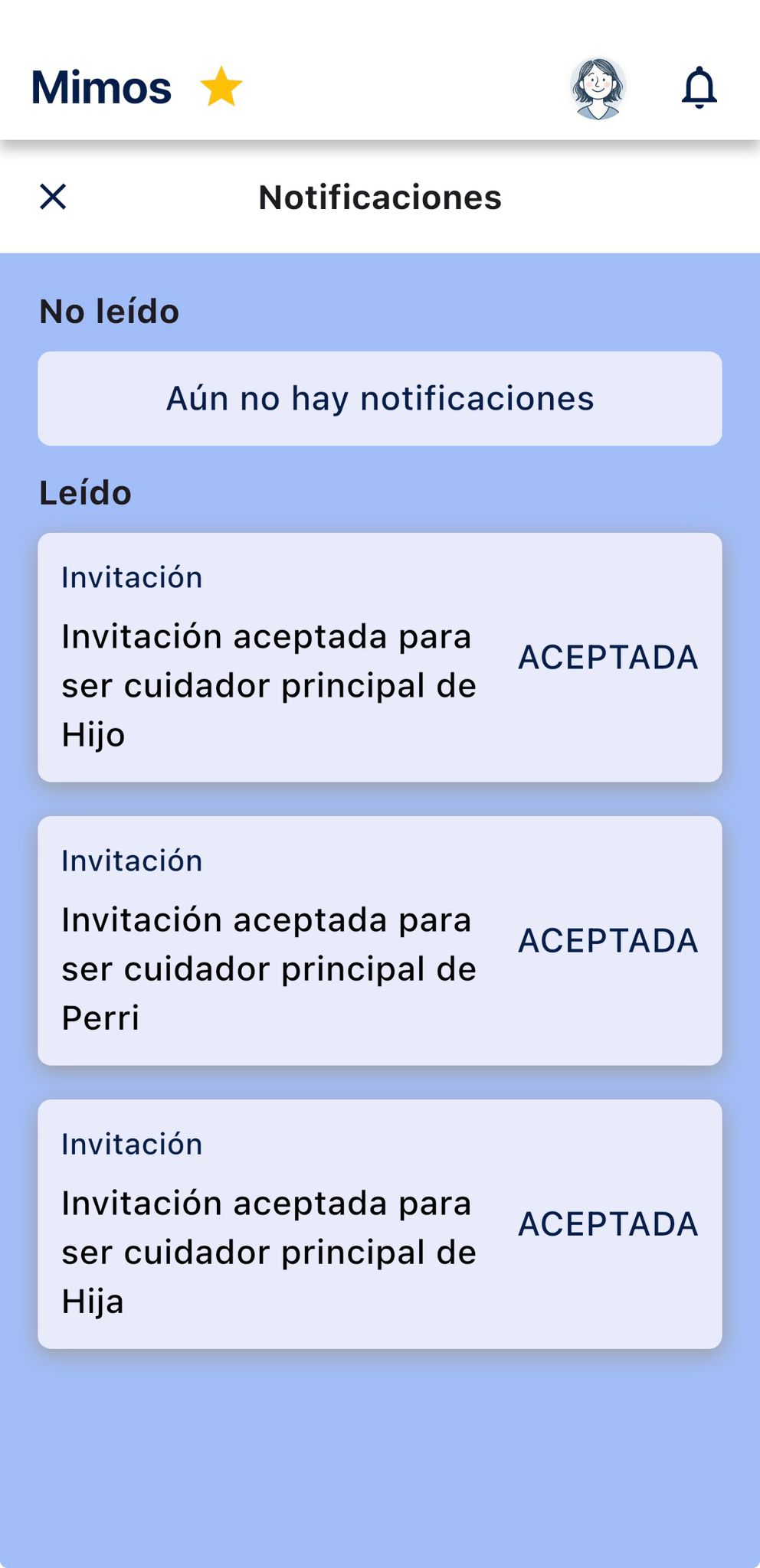
Task: Click the invitation card for Hijo
Action: (x=380, y=658)
